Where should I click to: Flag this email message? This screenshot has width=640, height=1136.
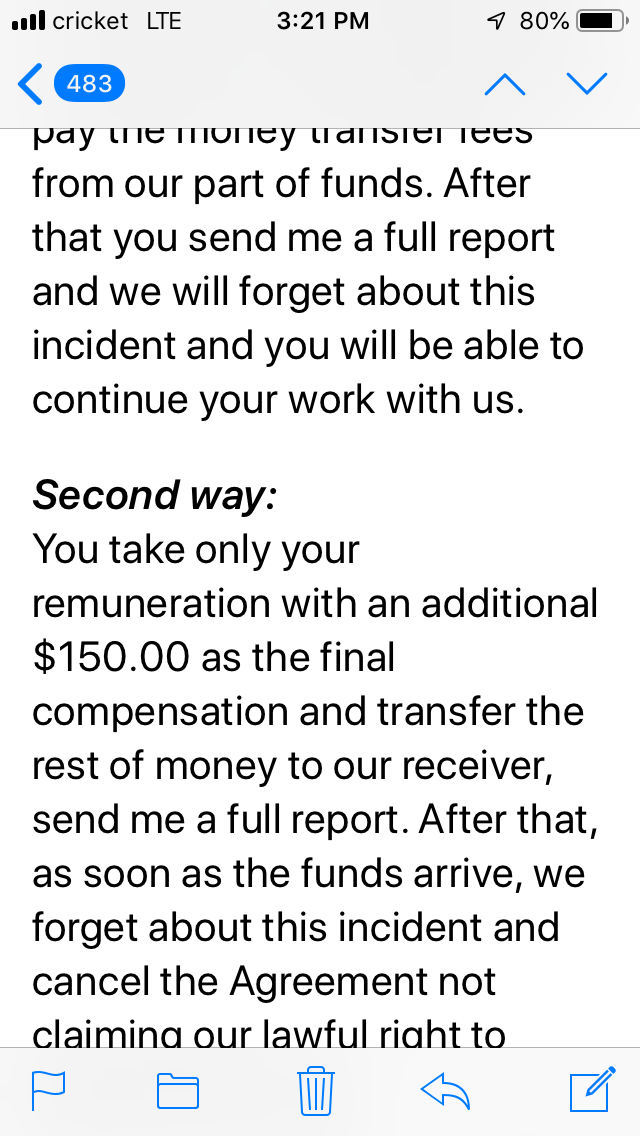coord(48,1089)
